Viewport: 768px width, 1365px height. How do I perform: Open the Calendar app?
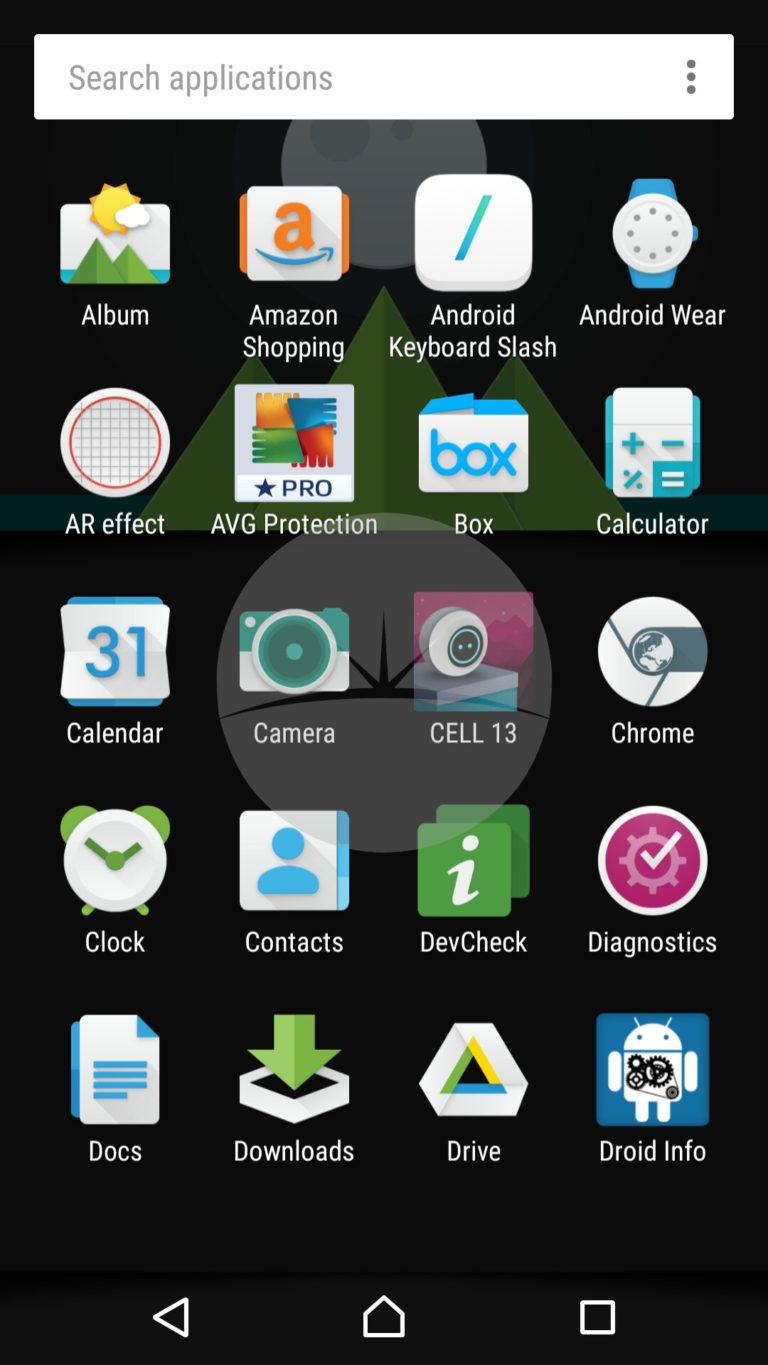(115, 652)
